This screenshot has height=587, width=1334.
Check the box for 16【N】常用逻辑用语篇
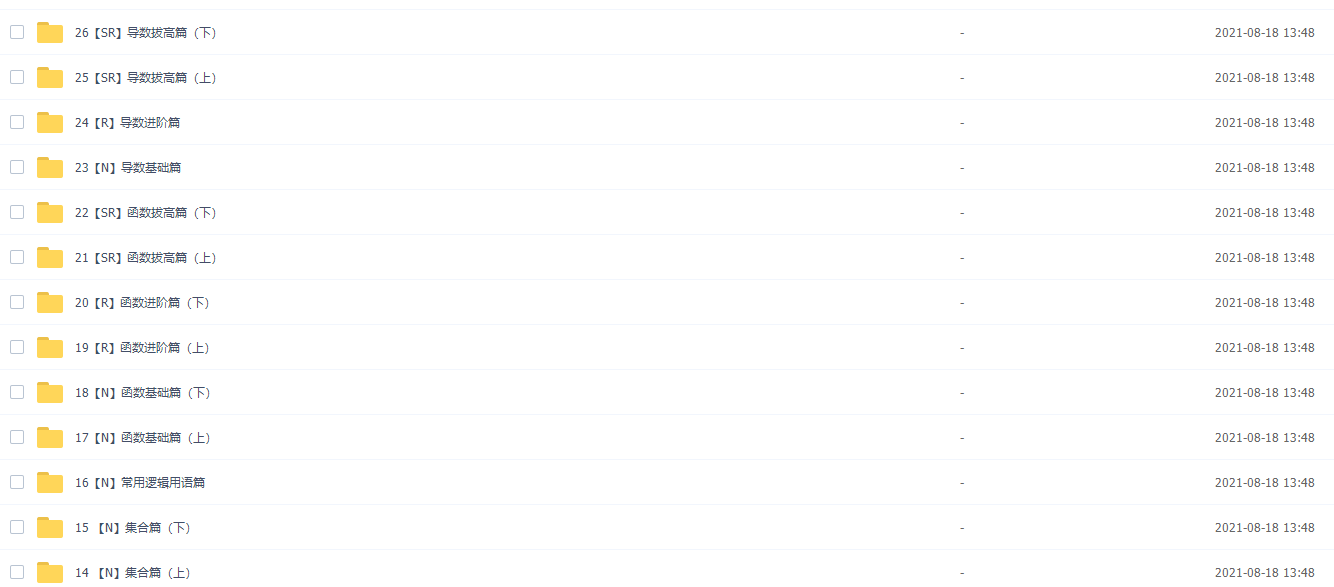(x=17, y=482)
